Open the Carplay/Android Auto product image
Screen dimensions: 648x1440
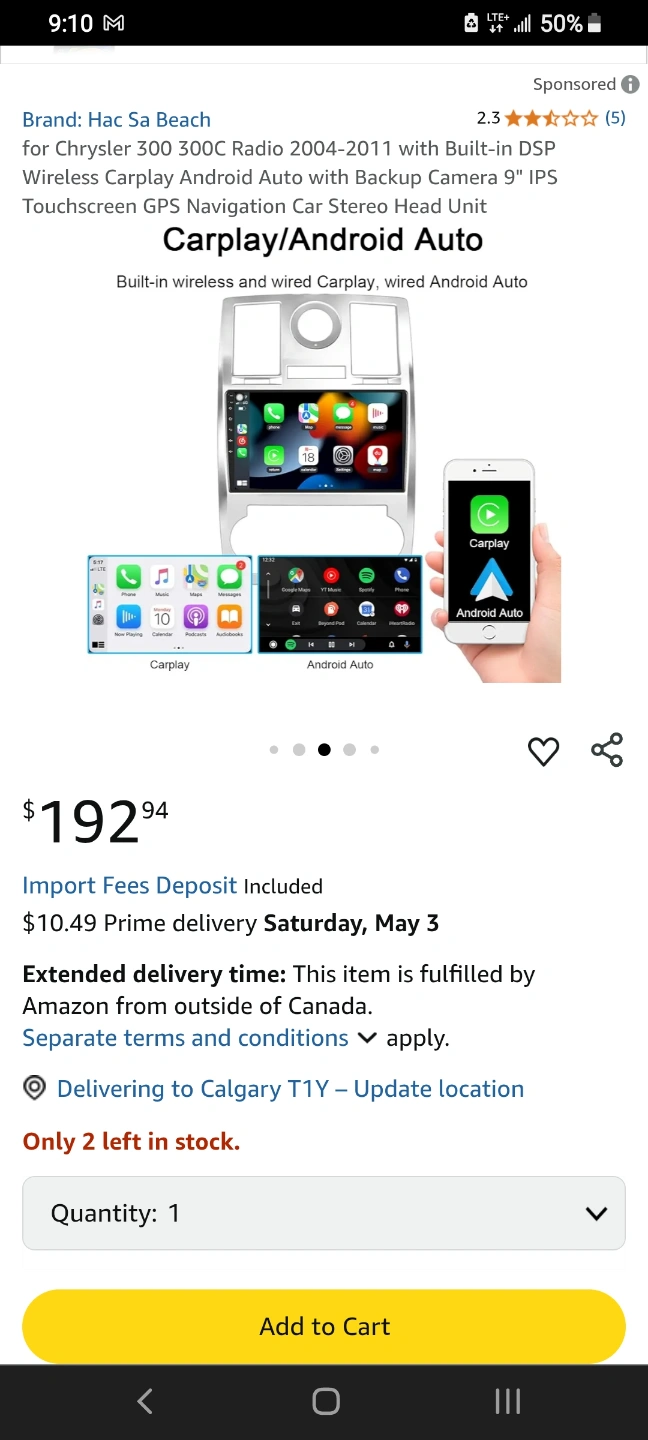point(324,454)
